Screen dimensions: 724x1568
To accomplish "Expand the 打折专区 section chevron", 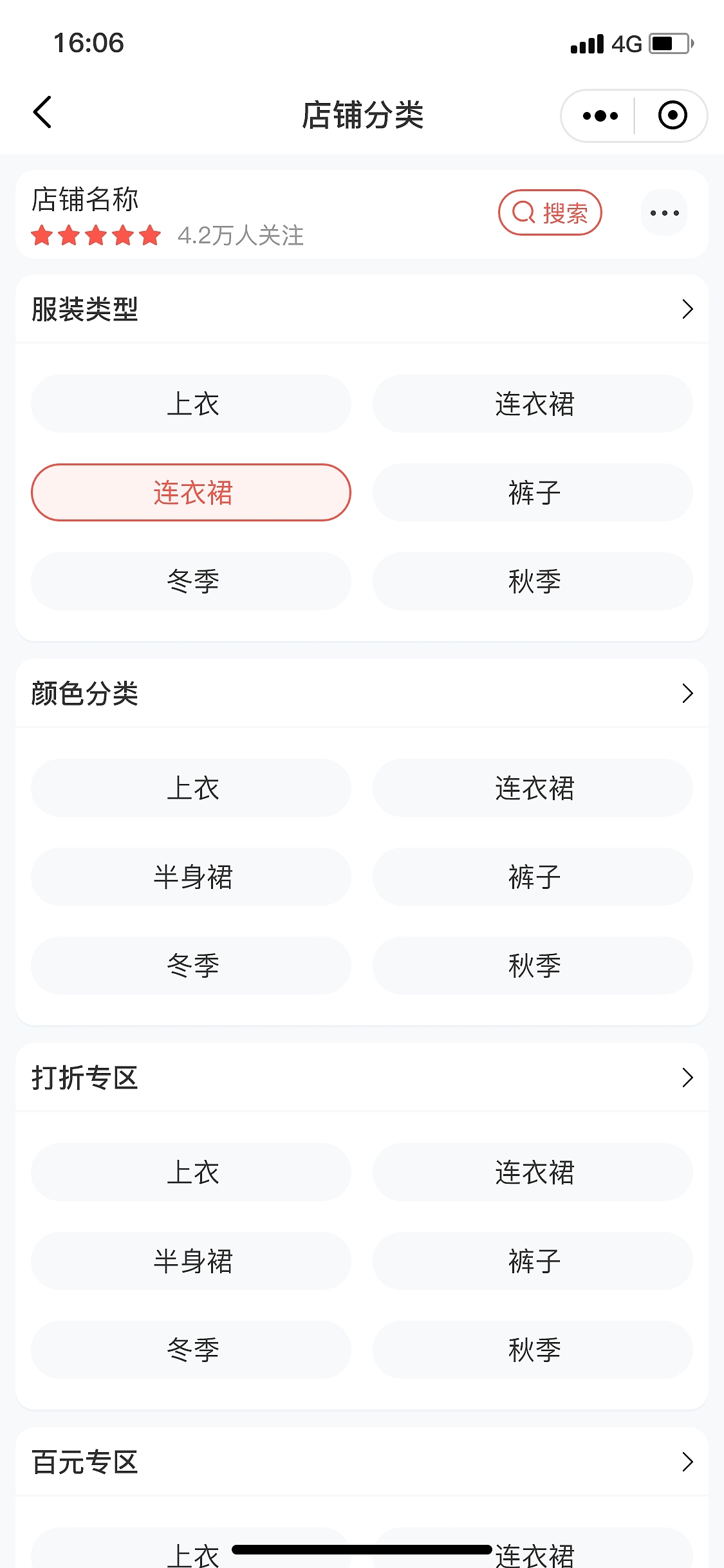I will click(687, 1078).
